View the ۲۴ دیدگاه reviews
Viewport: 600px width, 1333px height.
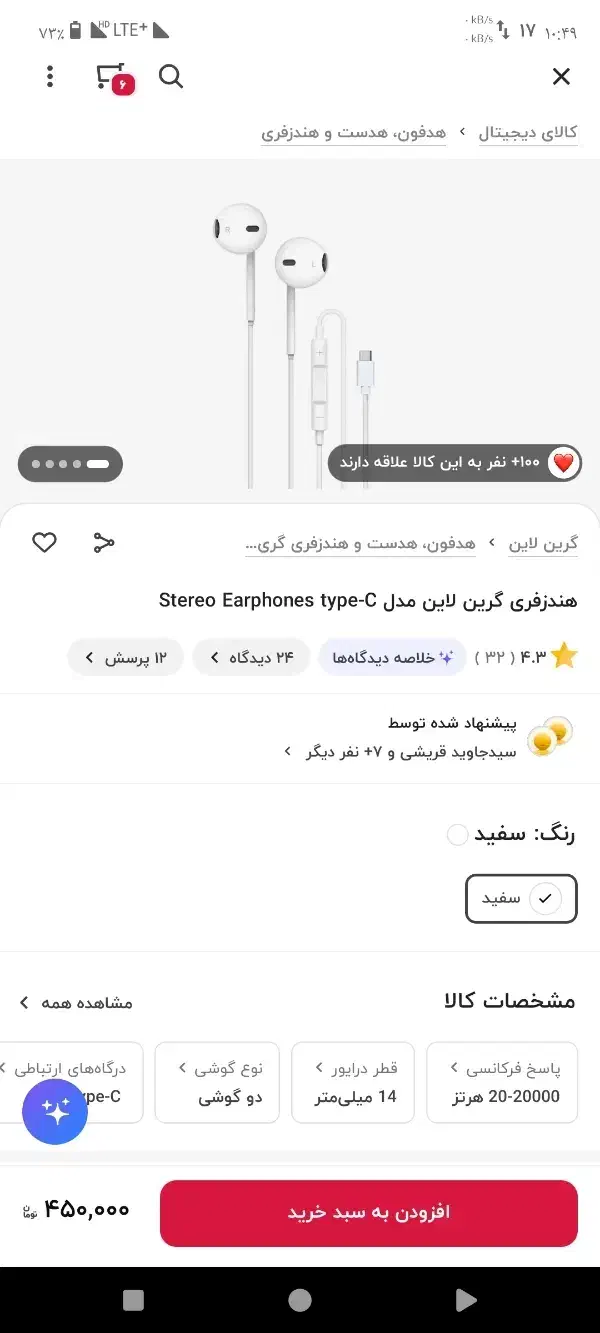252,657
